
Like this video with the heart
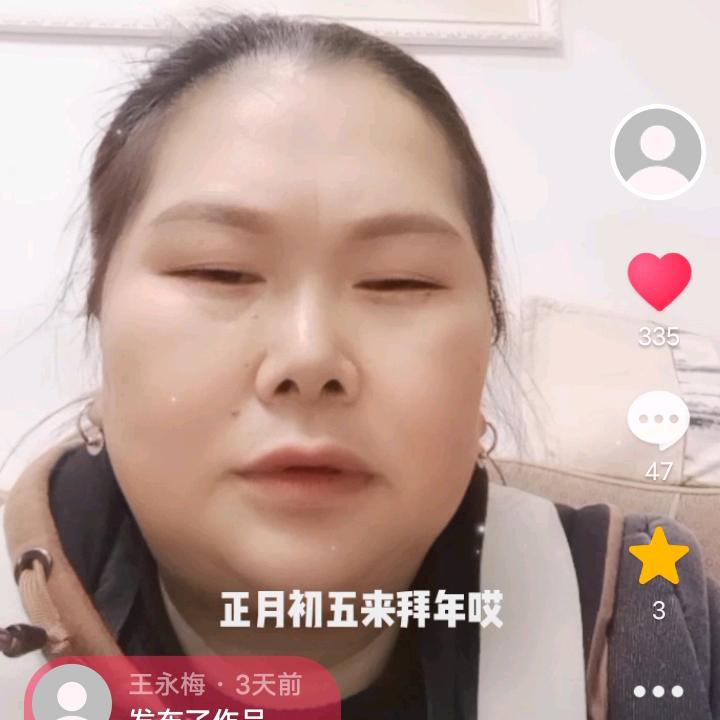(659, 281)
